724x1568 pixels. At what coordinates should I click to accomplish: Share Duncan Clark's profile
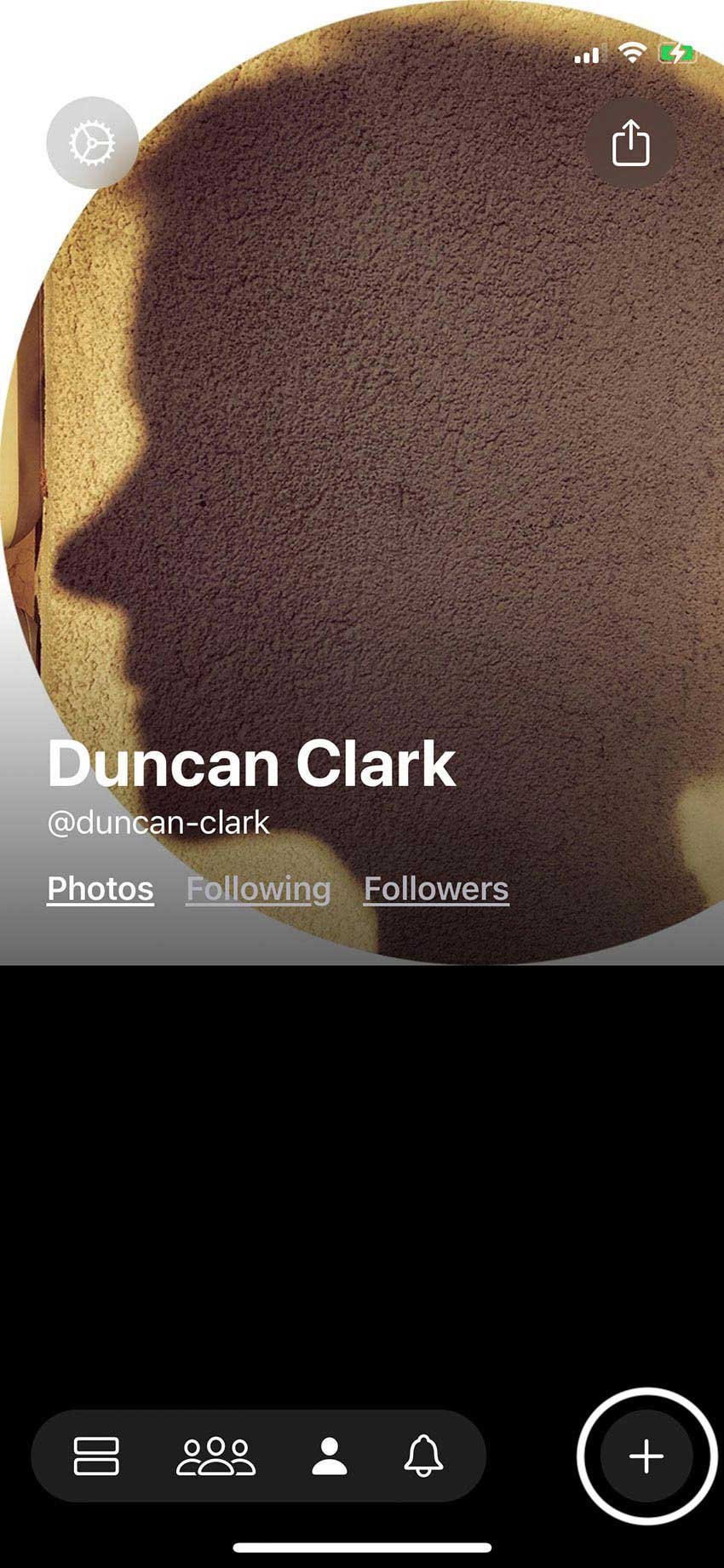click(x=631, y=142)
